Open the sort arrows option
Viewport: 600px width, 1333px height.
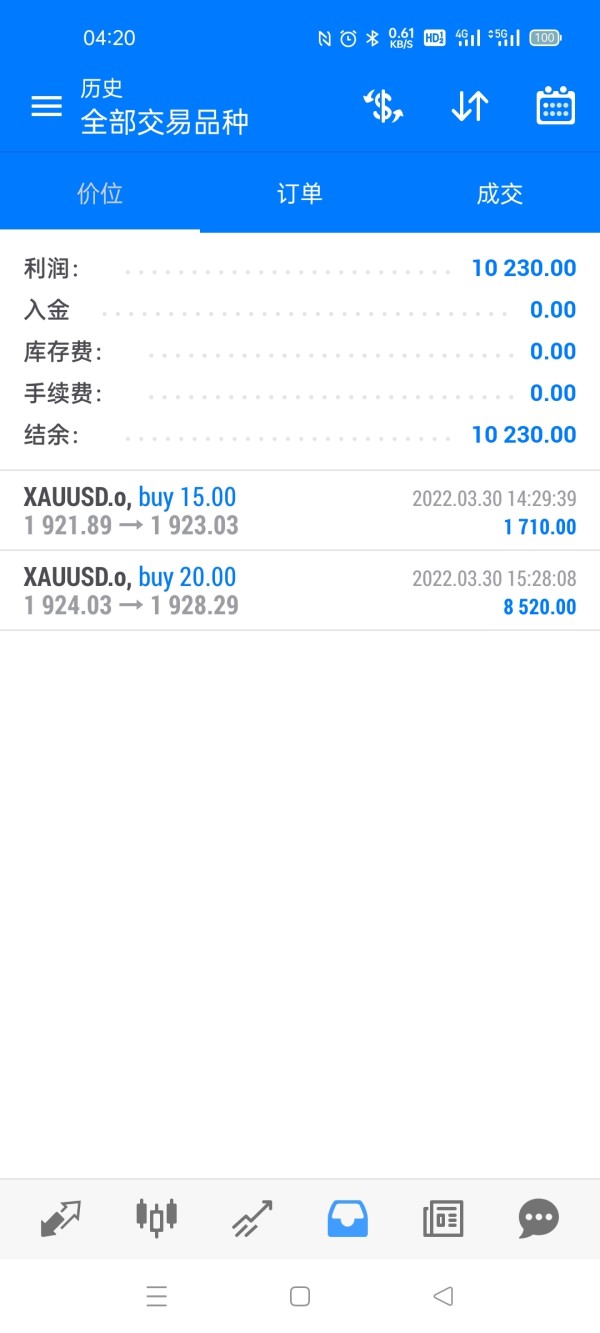tap(469, 106)
